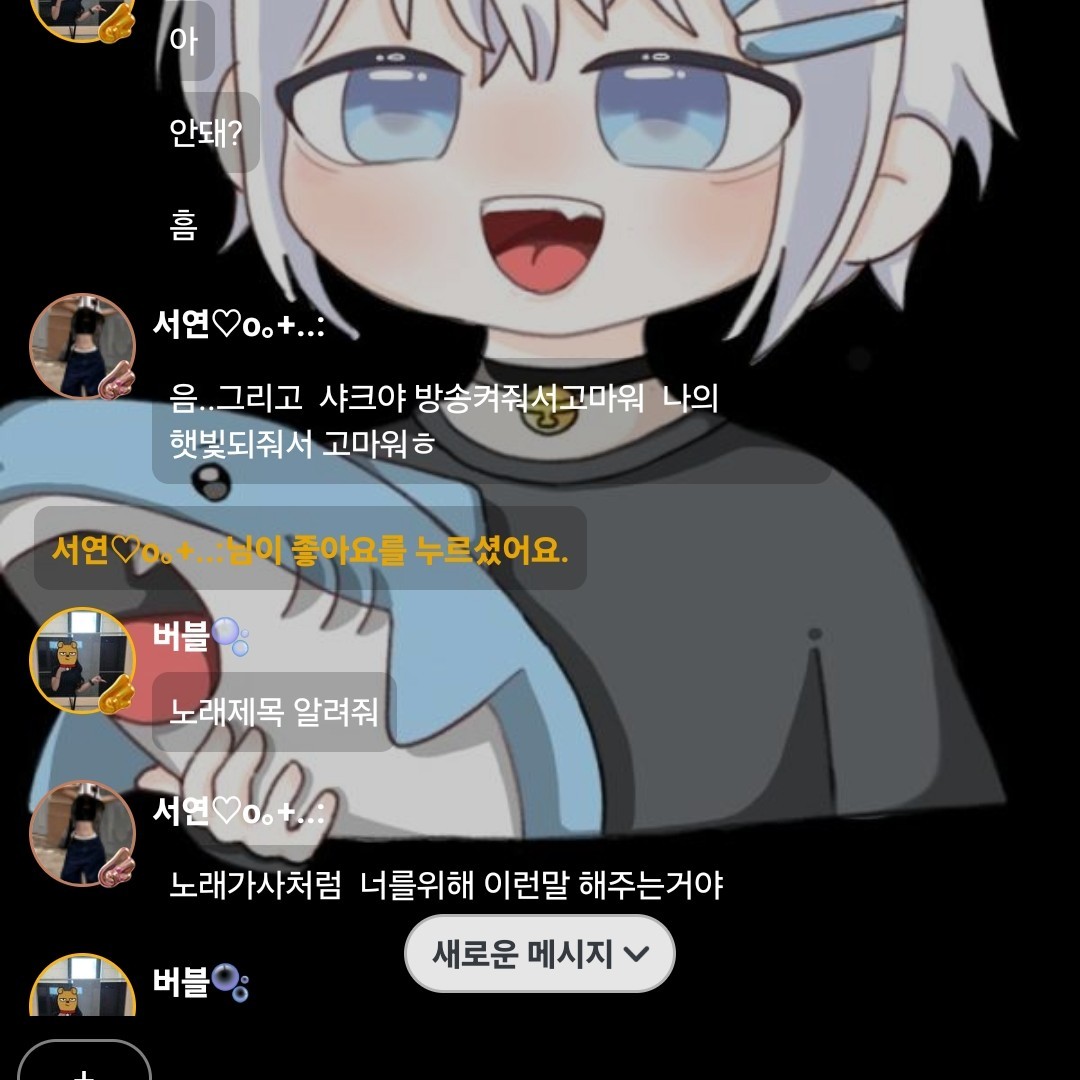
Task: Open 버블's avatar beside 노래제목 알려줘
Action: click(x=82, y=660)
